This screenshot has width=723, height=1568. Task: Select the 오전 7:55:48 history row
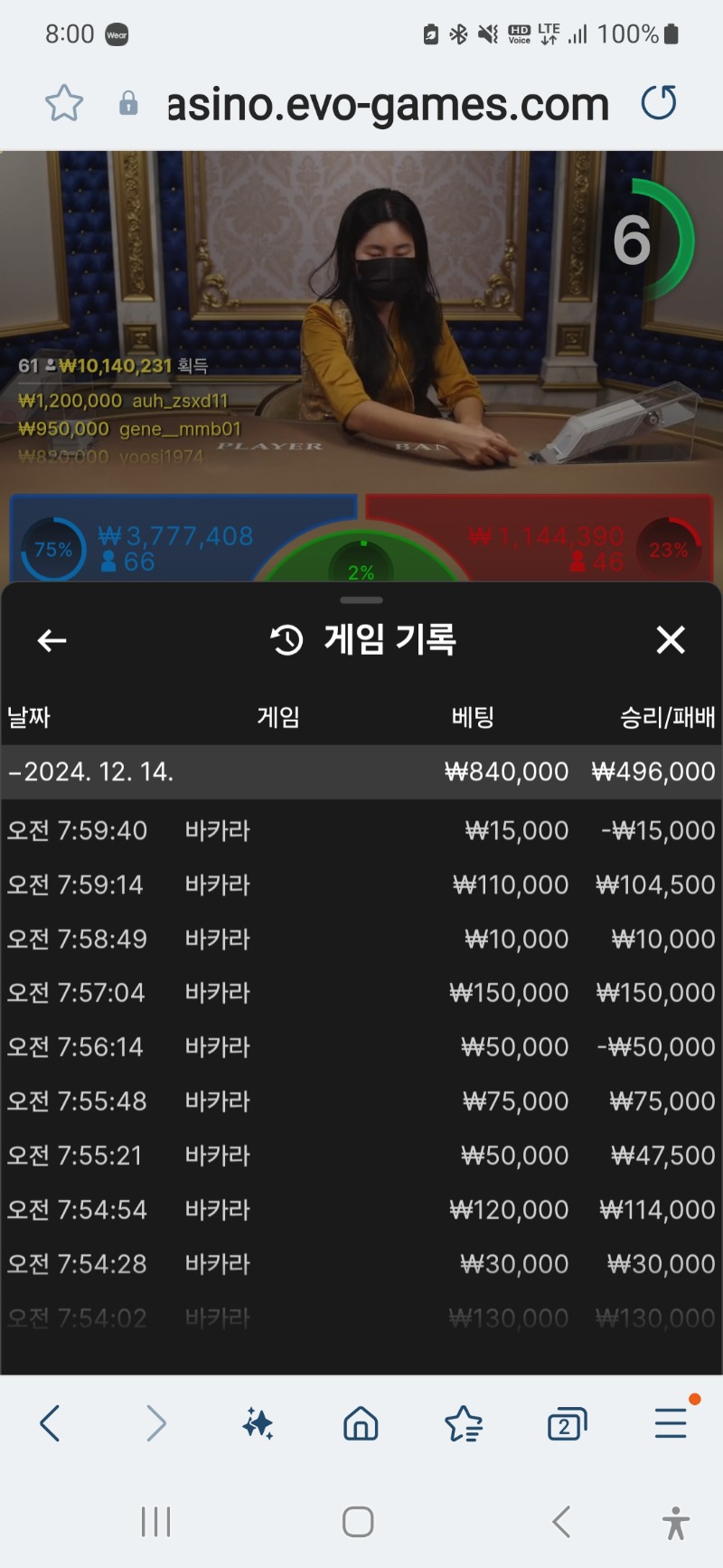[361, 1101]
